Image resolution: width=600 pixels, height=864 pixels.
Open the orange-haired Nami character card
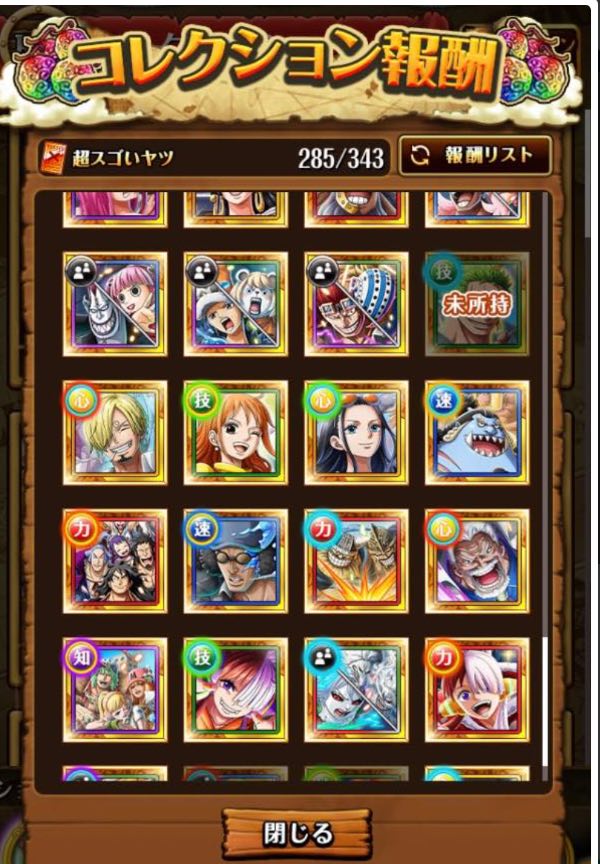tap(235, 432)
